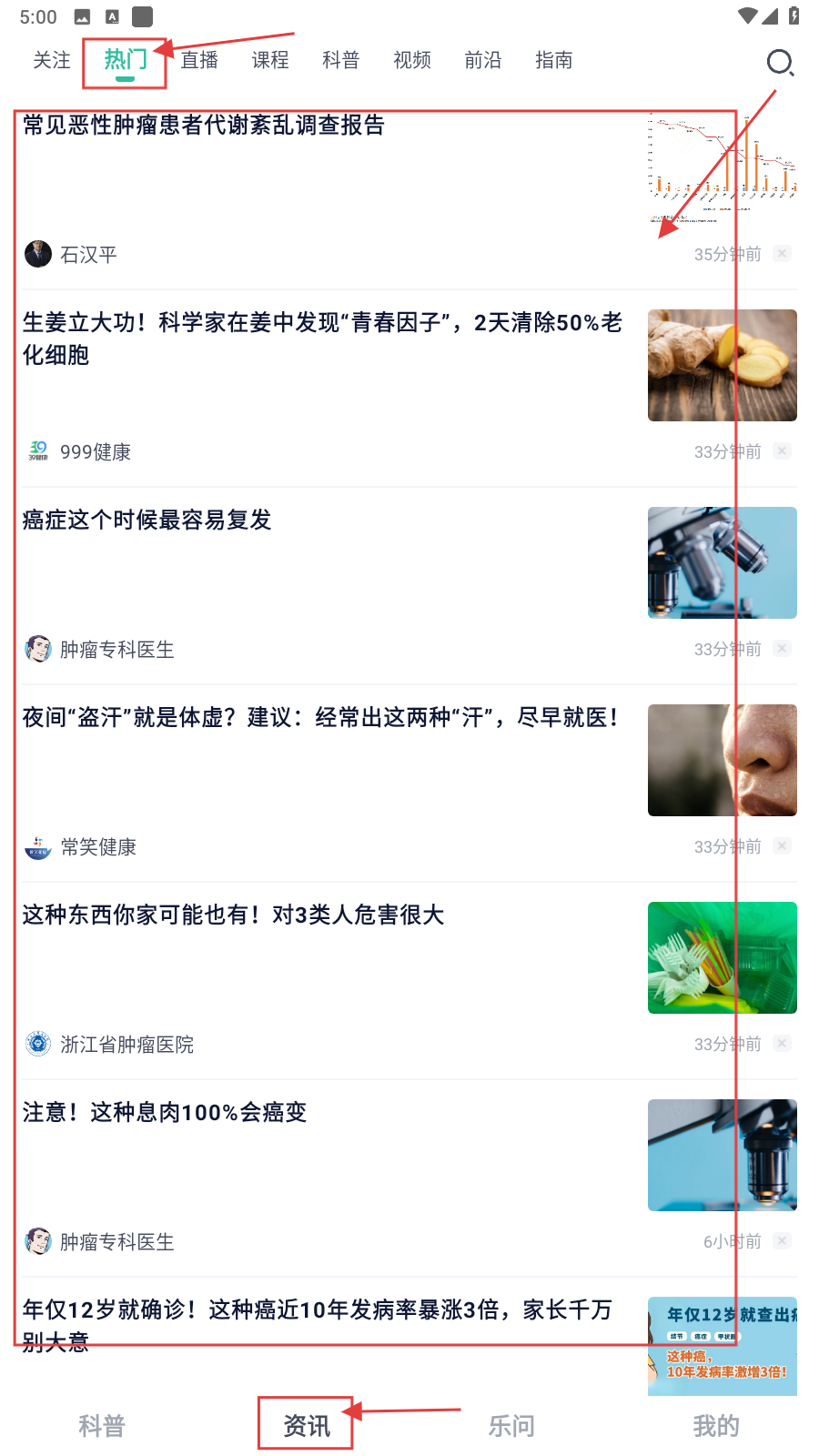Open the 视频 tab
Image resolution: width=819 pixels, height=1456 pixels.
click(x=412, y=61)
